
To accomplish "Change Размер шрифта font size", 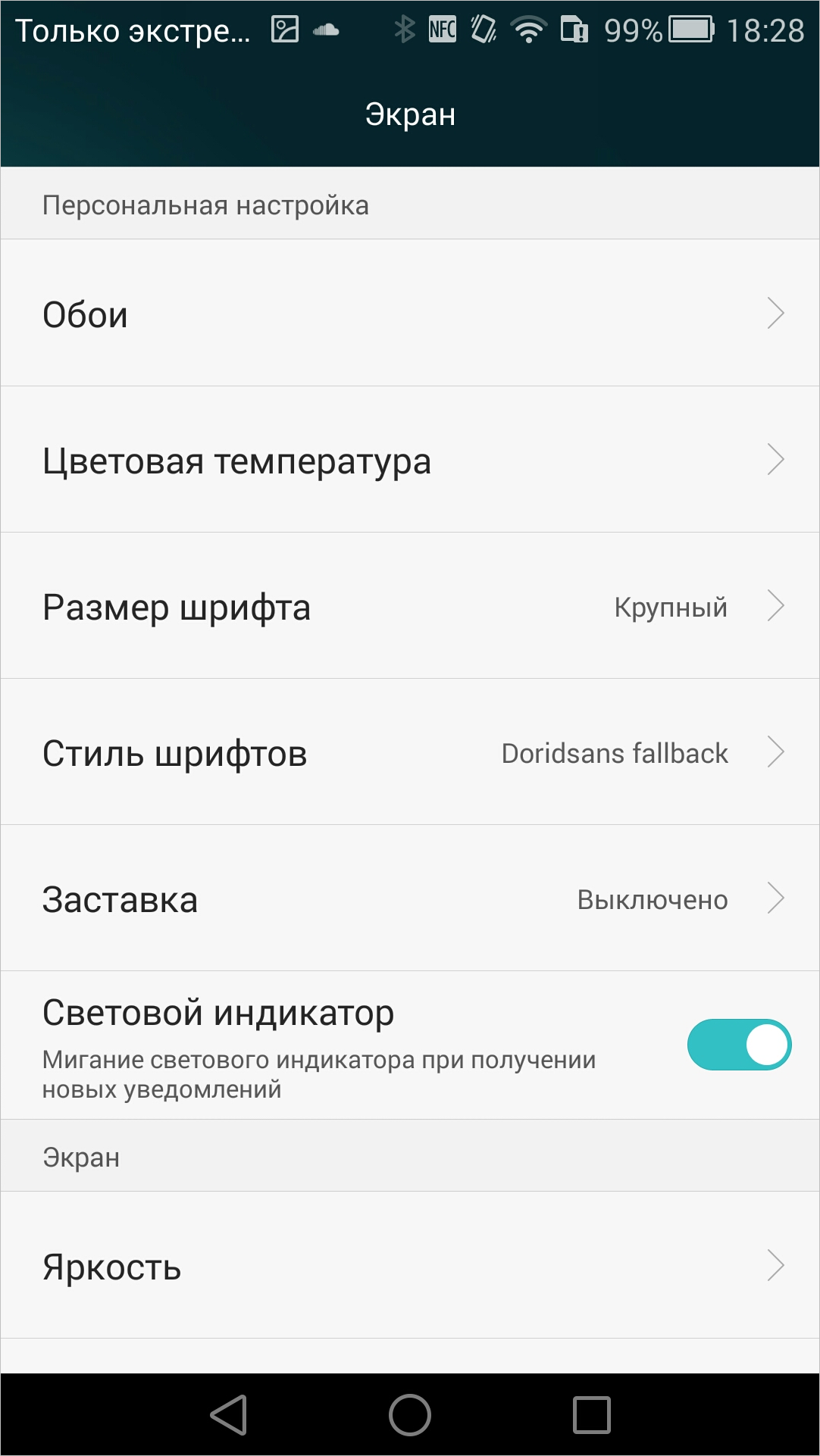I will (410, 605).
